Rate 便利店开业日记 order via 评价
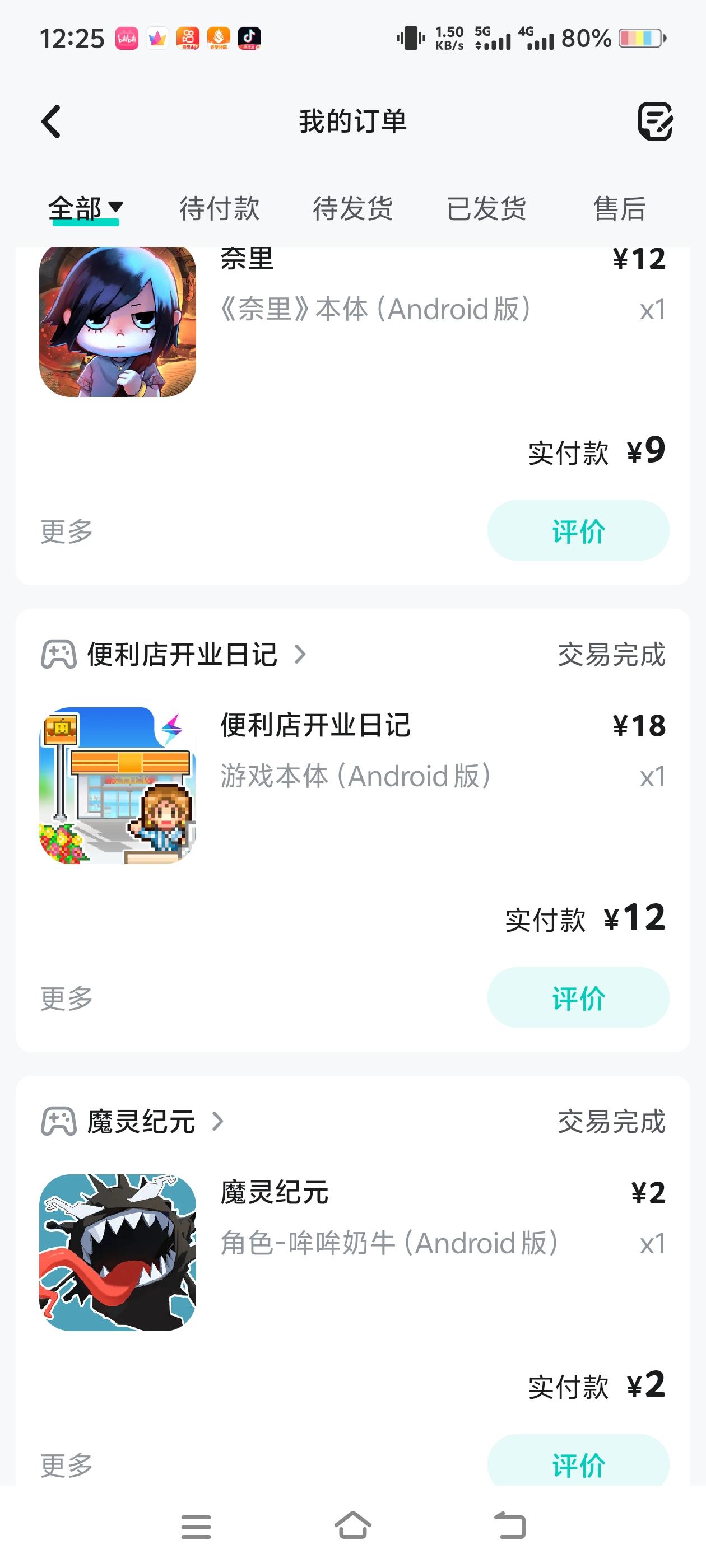 point(578,998)
